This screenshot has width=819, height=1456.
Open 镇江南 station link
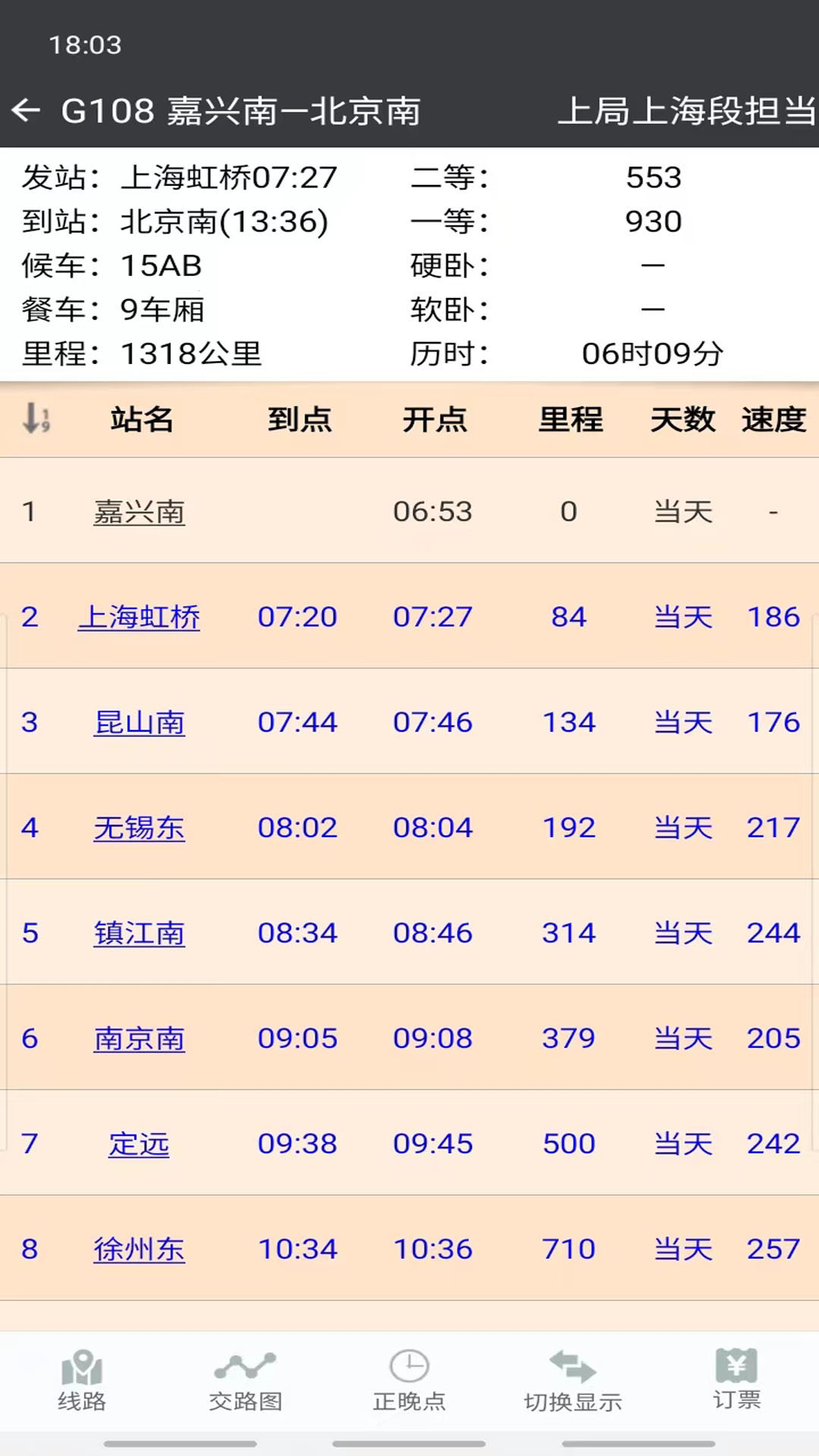click(x=140, y=933)
